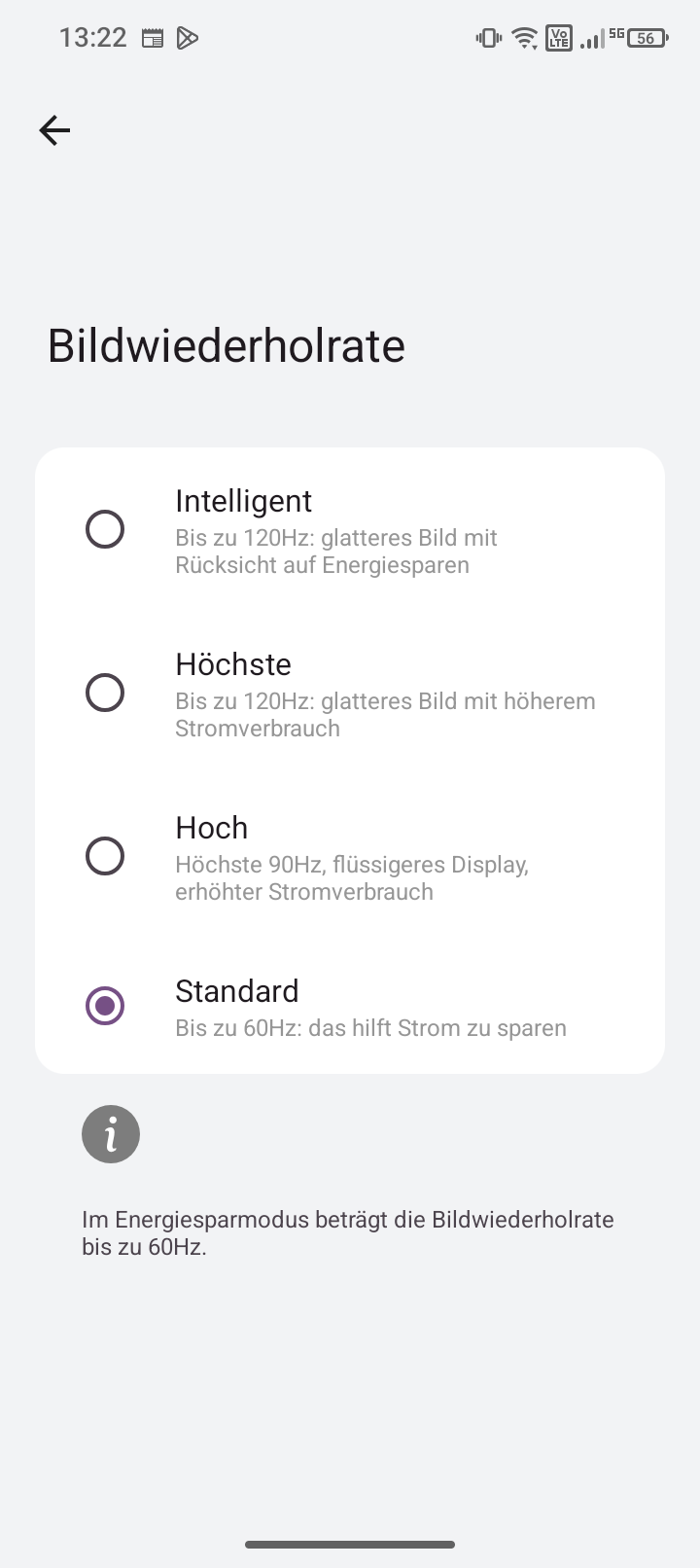Choose the Höchste 120Hz option
This screenshot has height=1568, width=700.
pyautogui.click(x=350, y=694)
